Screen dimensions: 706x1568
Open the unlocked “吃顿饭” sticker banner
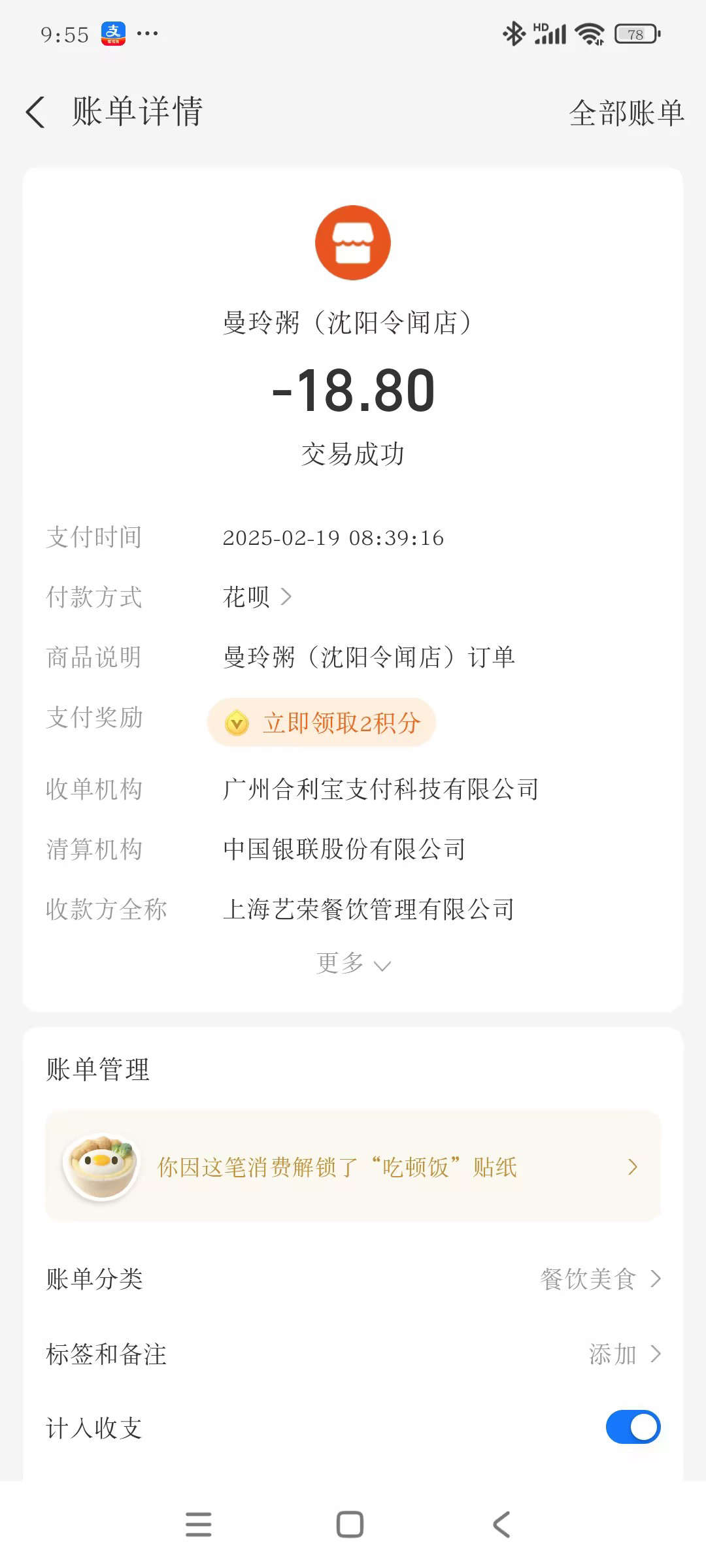click(353, 1167)
